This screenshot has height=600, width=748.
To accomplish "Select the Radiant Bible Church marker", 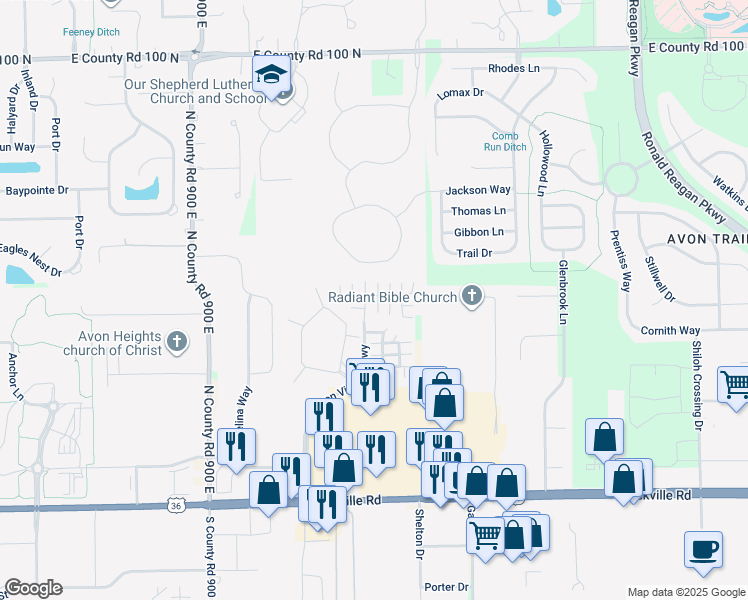I will coord(472,296).
